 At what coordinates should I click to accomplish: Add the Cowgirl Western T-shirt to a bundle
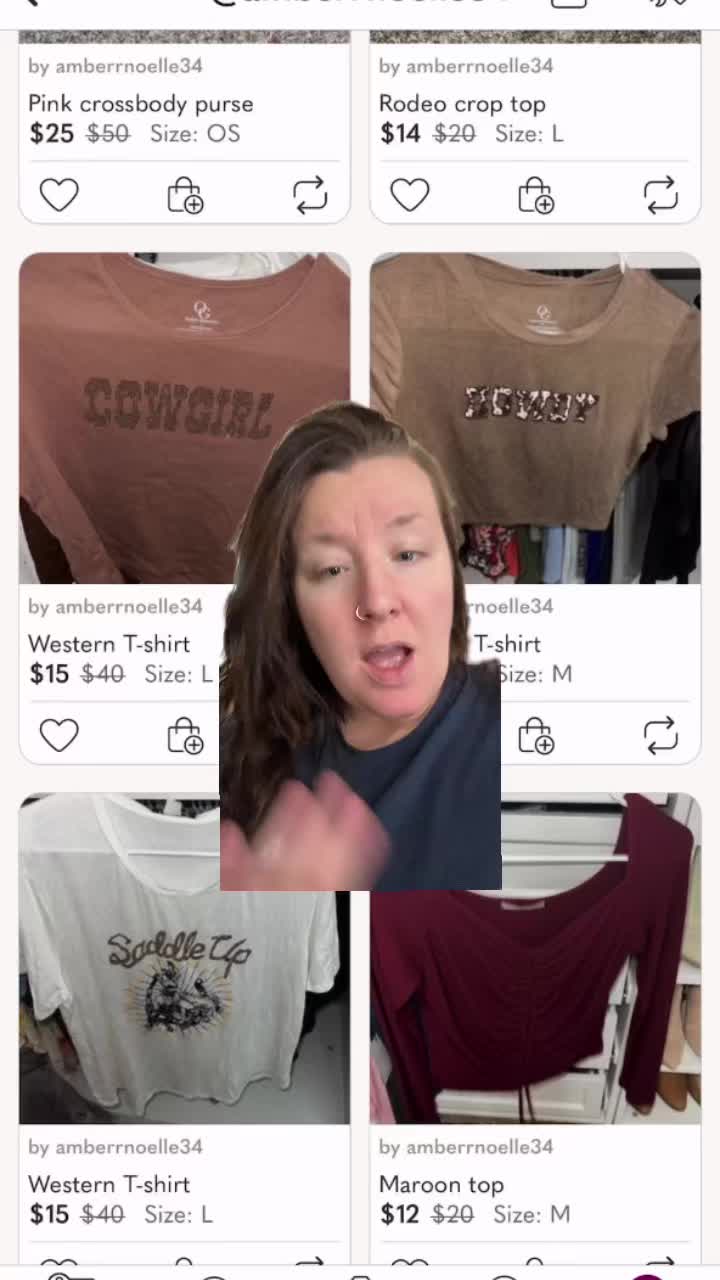point(185,735)
